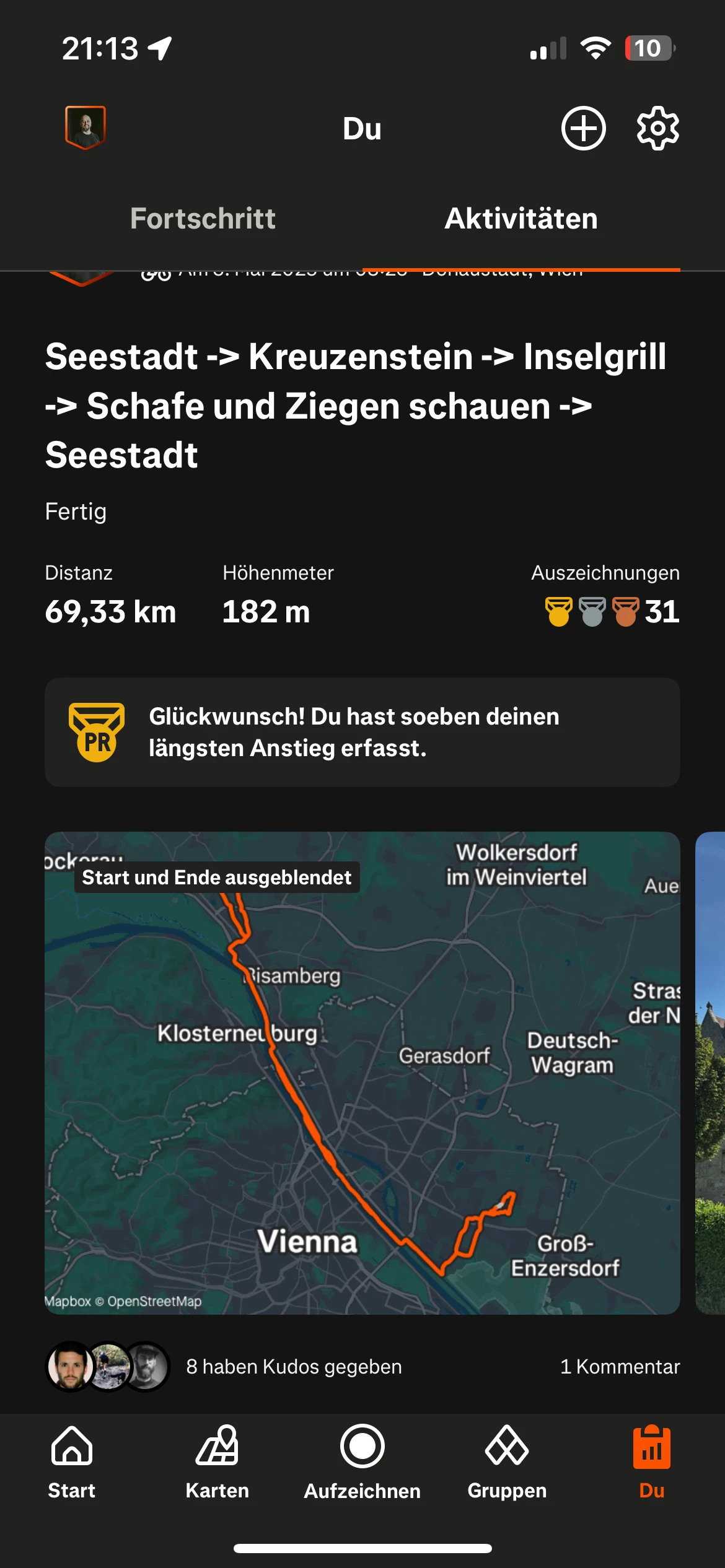
Task: Open the Karten tab
Action: click(217, 1463)
